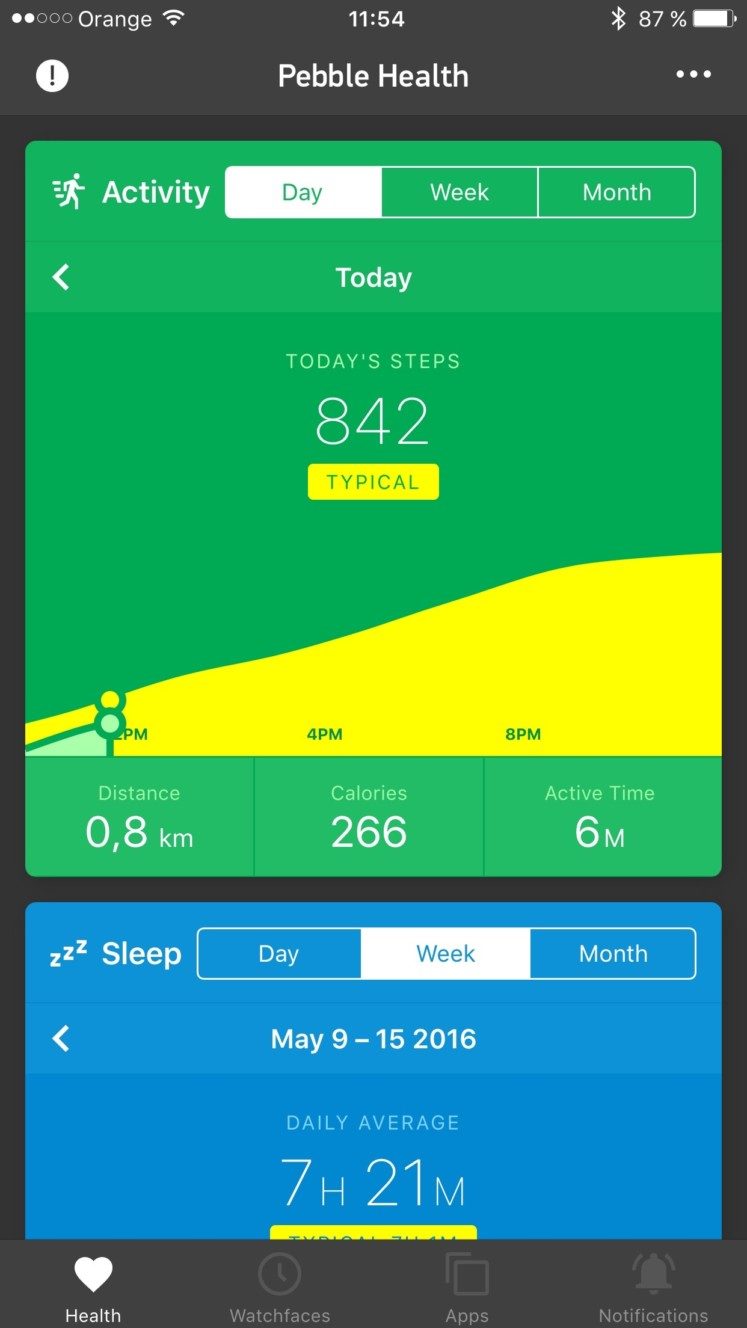The width and height of the screenshot is (747, 1328).
Task: Go back from May 9 – 15 2016
Action: 61,1038
